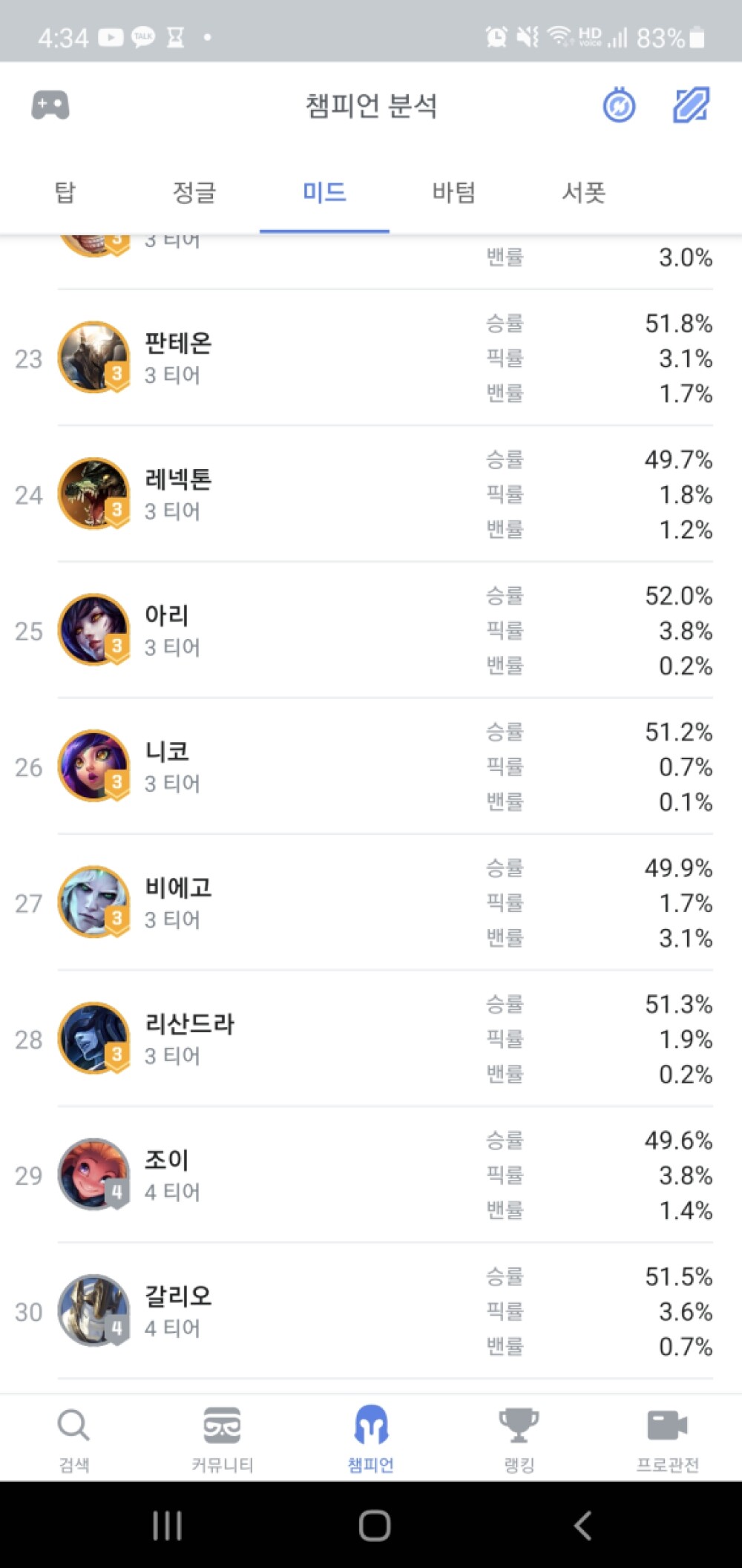
Task: Tap the circular refresh timer icon
Action: tap(619, 106)
